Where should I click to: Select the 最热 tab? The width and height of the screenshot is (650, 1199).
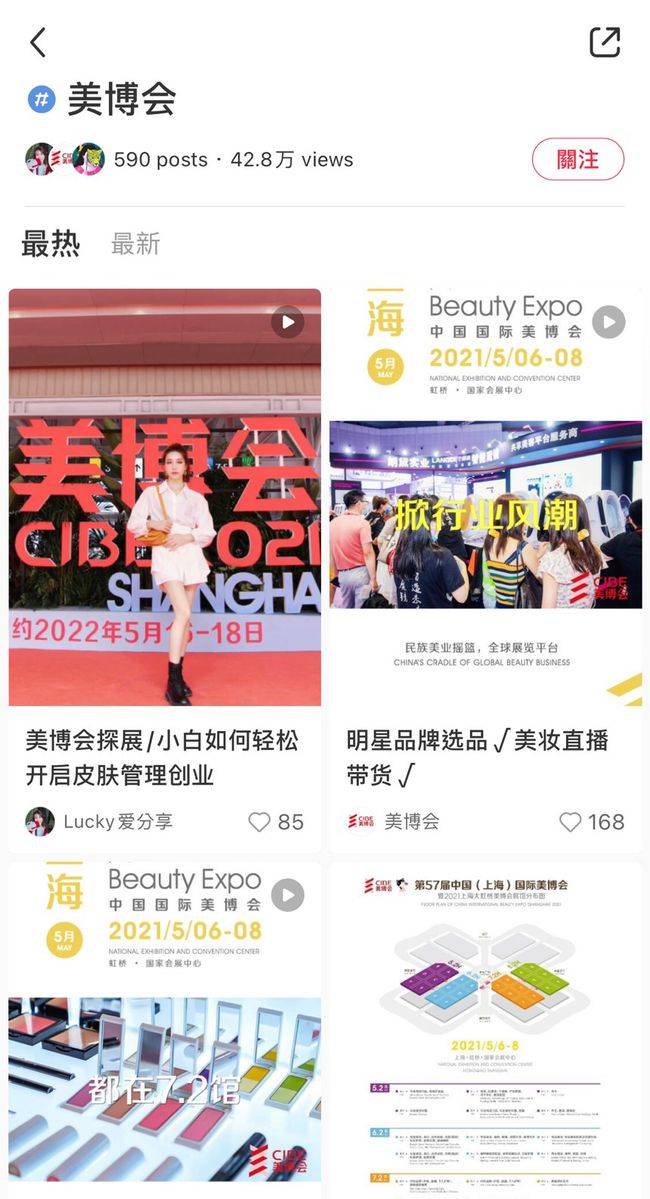(50, 243)
